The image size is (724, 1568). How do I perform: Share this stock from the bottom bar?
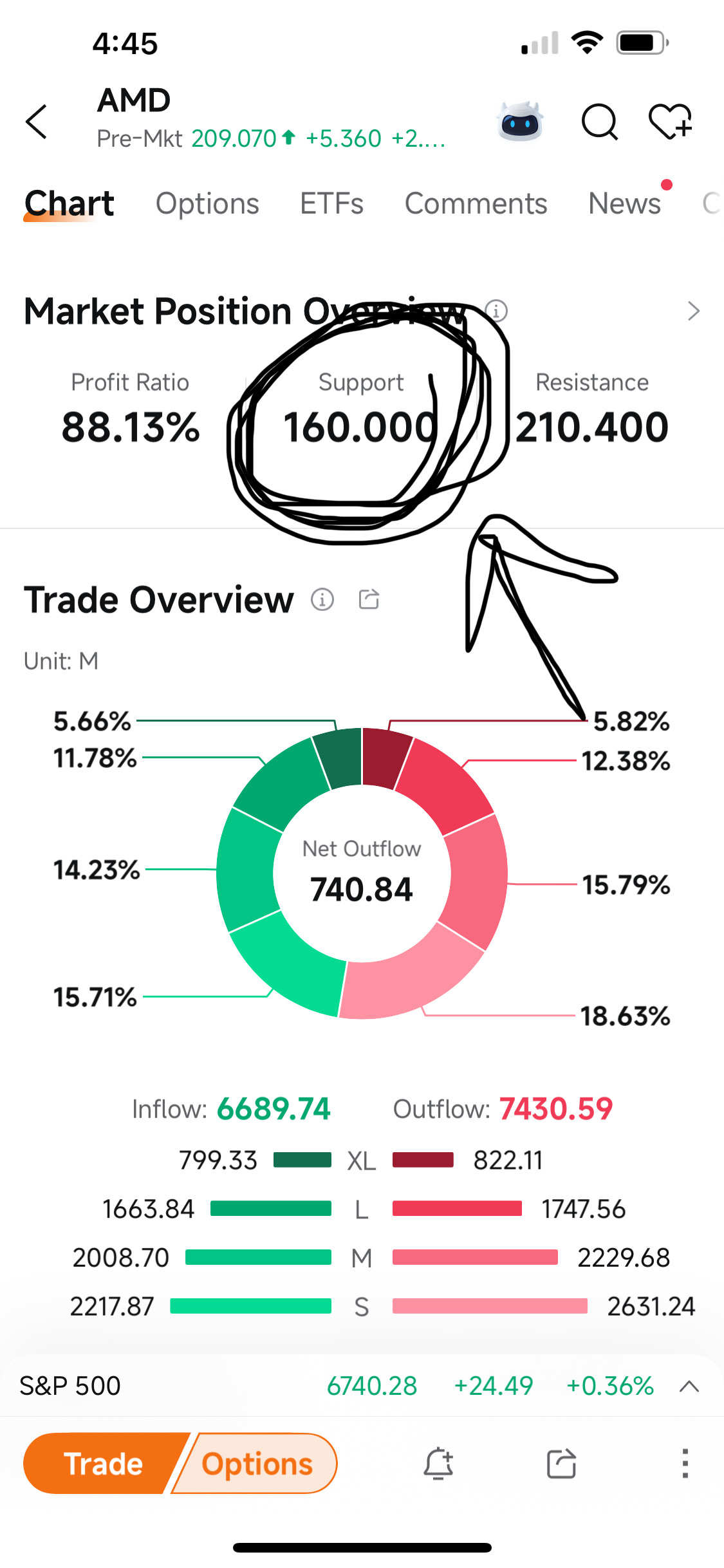[x=561, y=1464]
